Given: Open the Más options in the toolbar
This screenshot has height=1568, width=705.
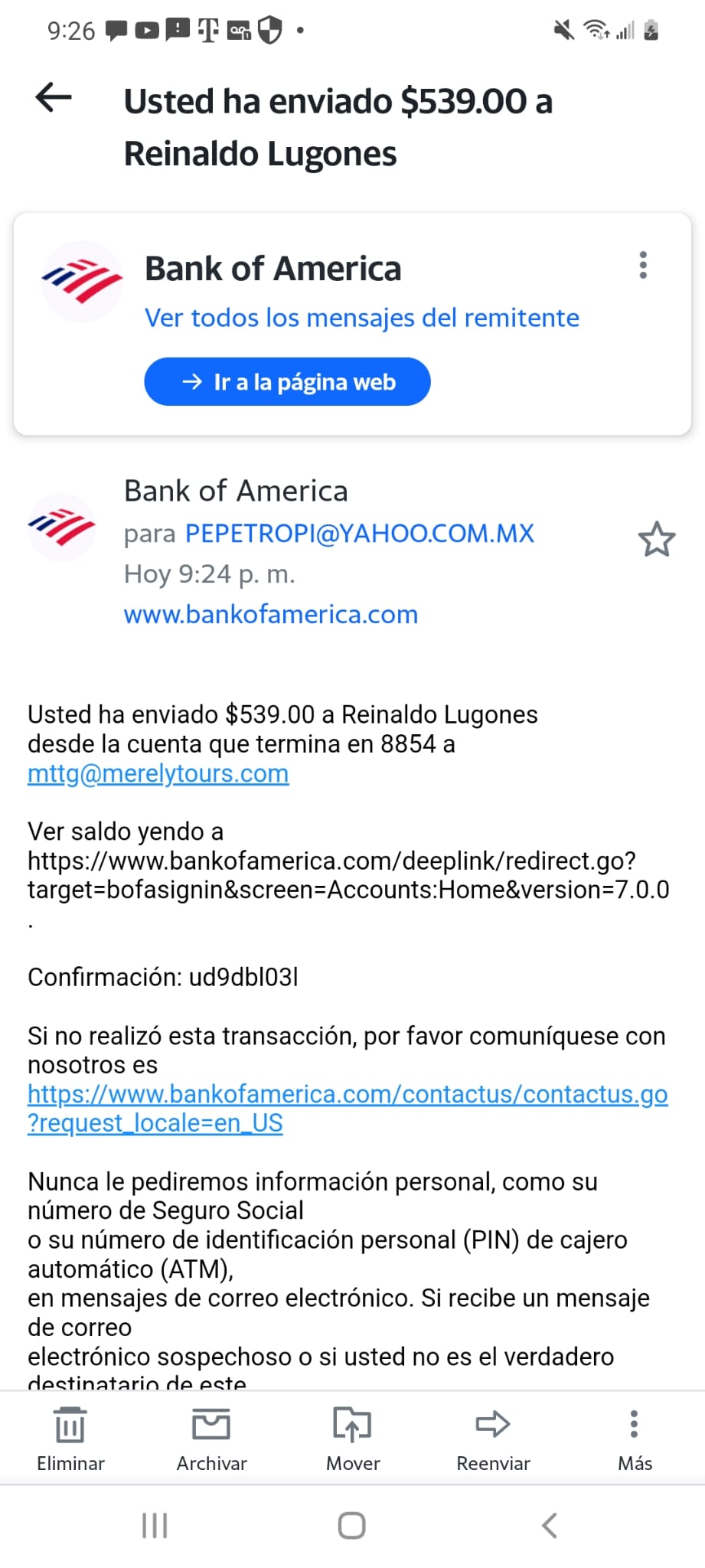Looking at the screenshot, I should click(635, 1439).
